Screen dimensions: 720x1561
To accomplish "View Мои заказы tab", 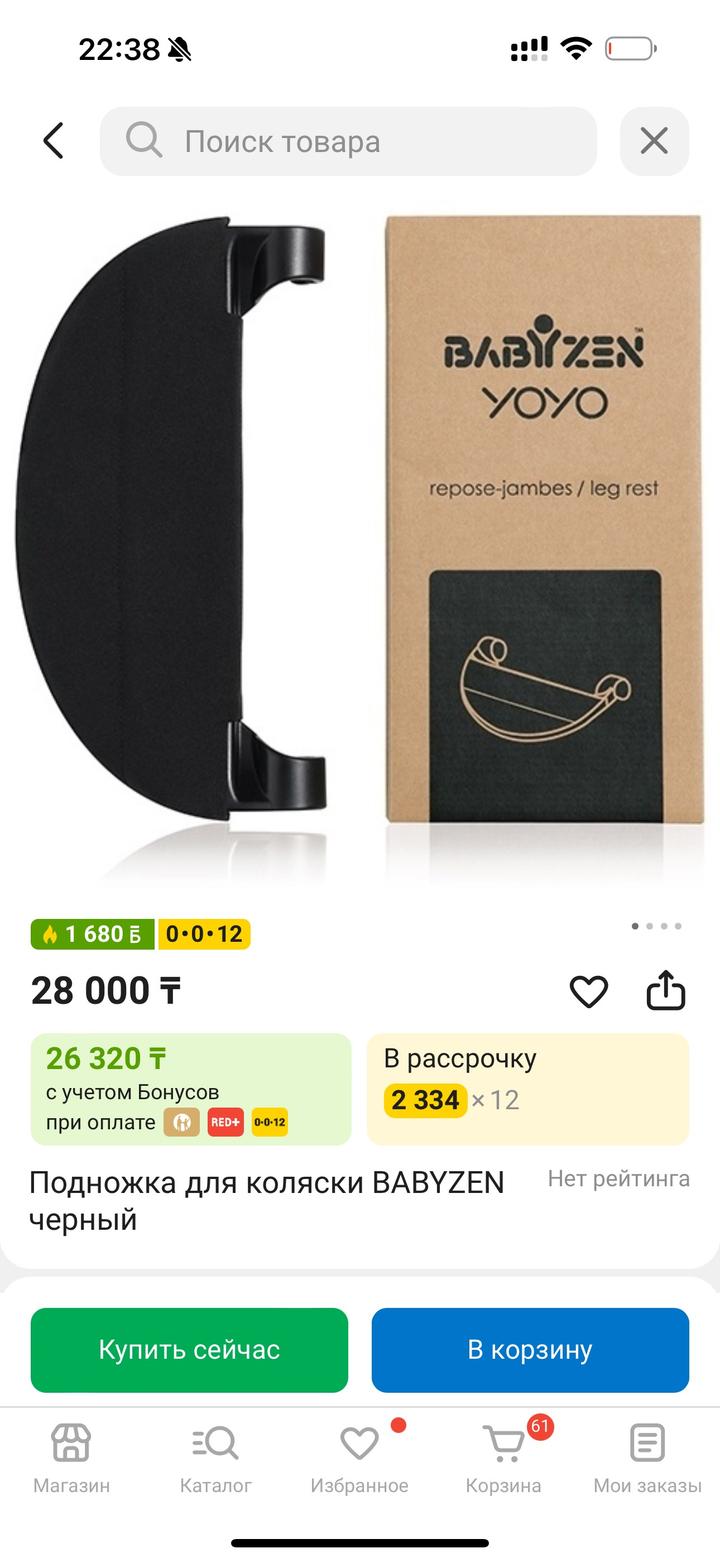I will [x=647, y=1458].
